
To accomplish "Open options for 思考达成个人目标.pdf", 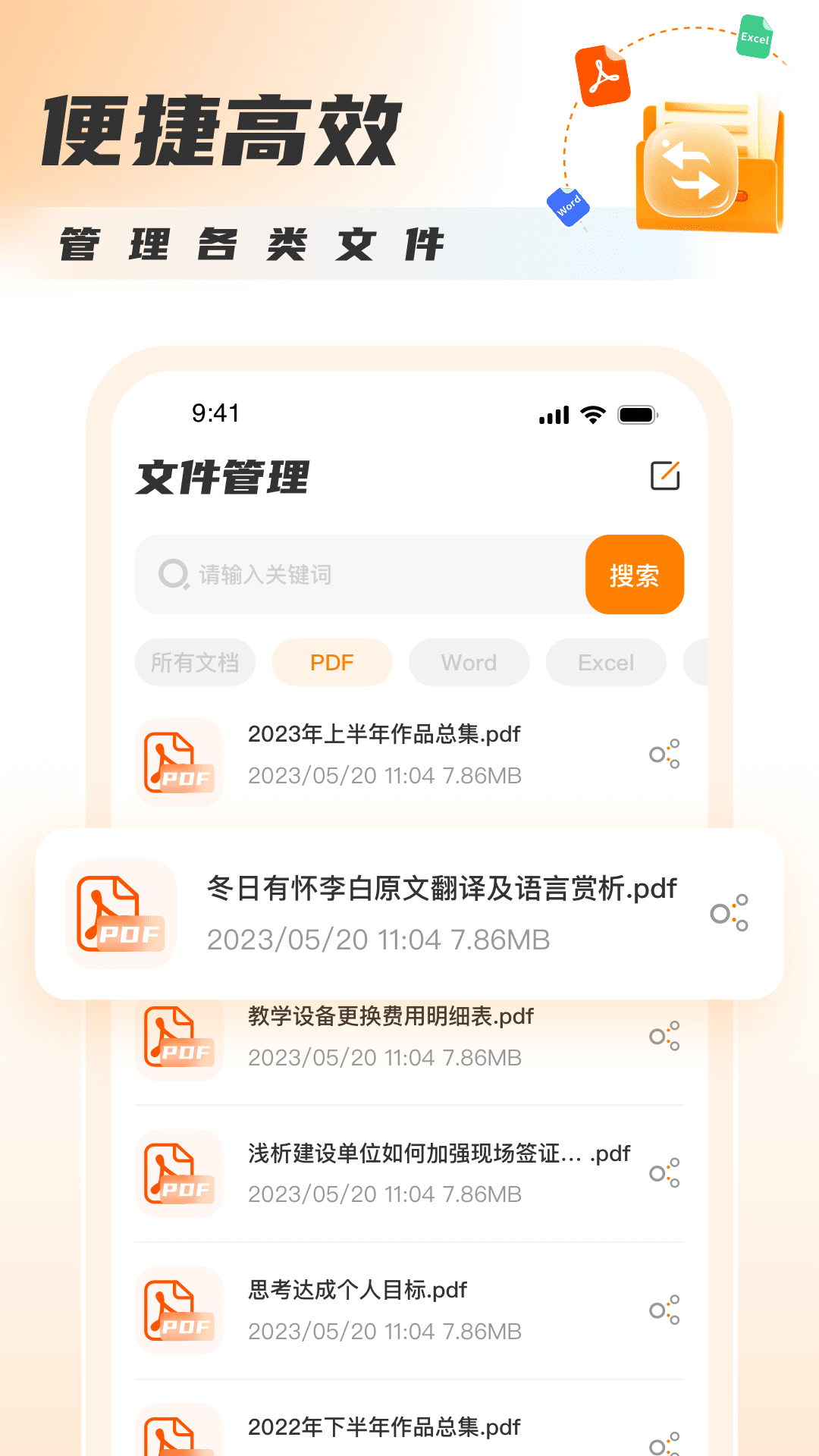I will click(664, 1310).
